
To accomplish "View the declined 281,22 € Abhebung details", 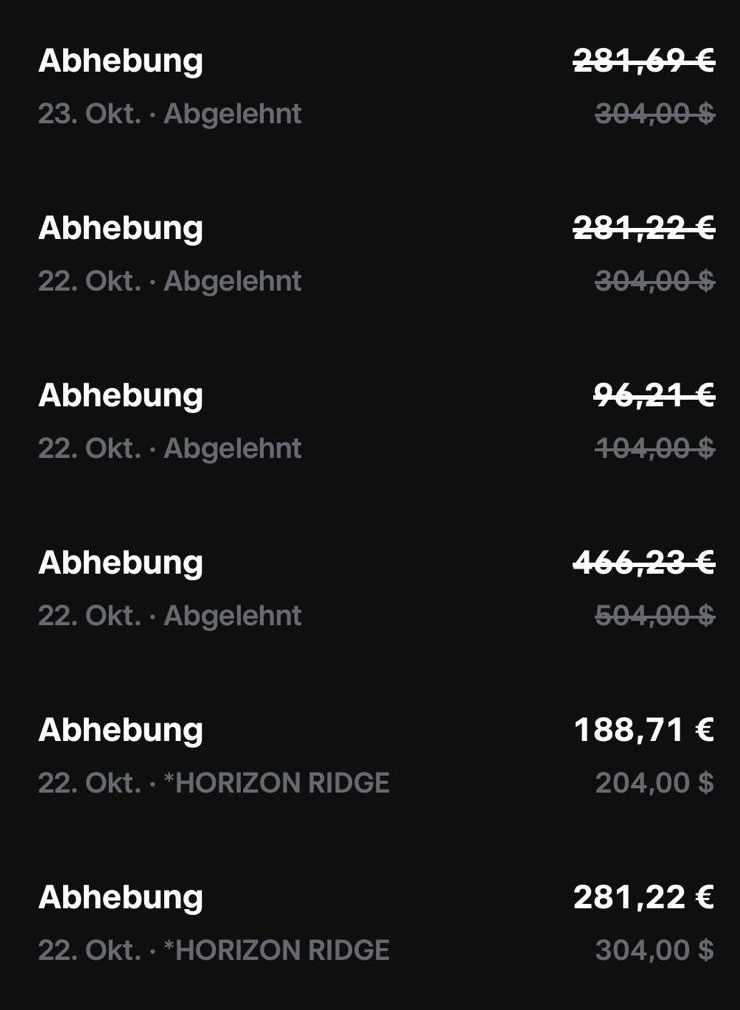I will 370,253.
